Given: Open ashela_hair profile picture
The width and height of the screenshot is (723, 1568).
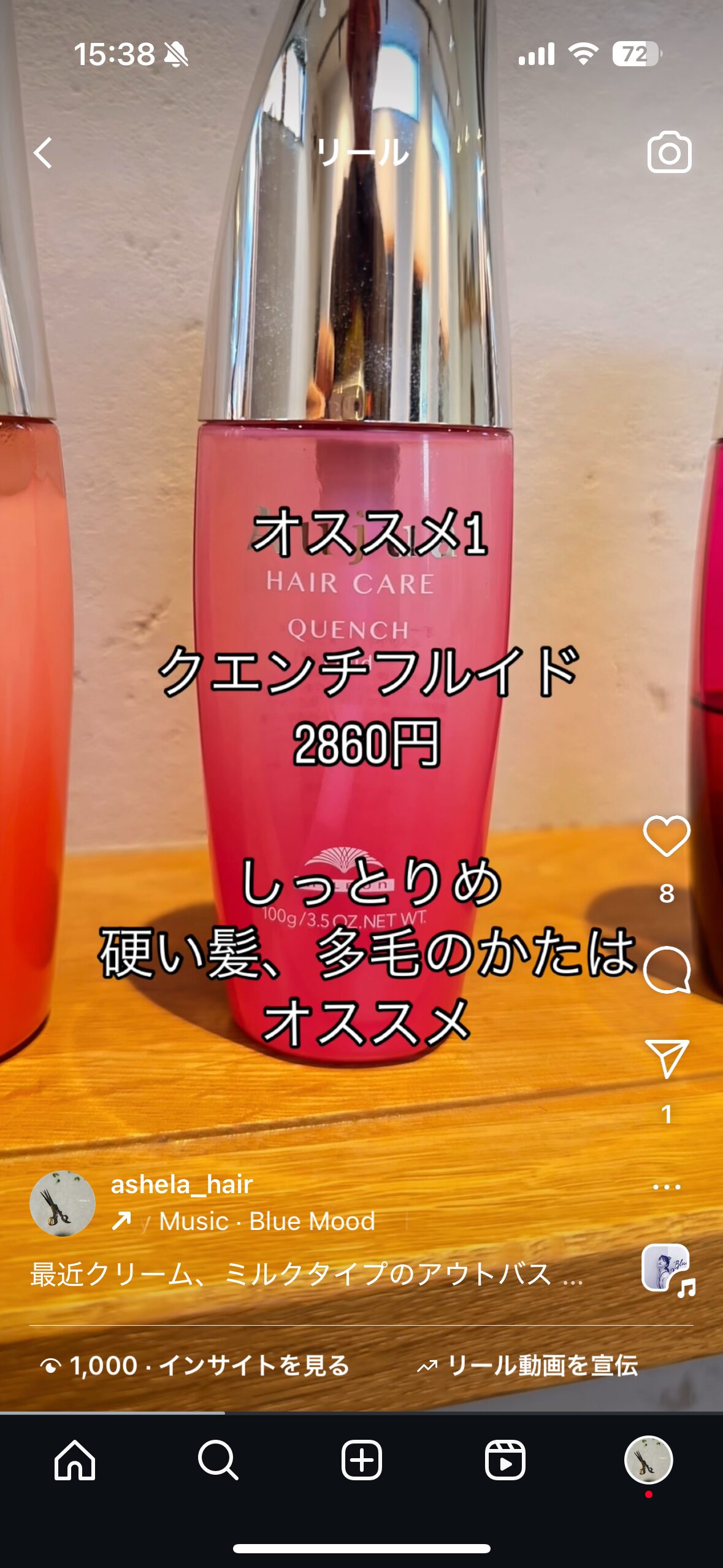Looking at the screenshot, I should 63,1203.
